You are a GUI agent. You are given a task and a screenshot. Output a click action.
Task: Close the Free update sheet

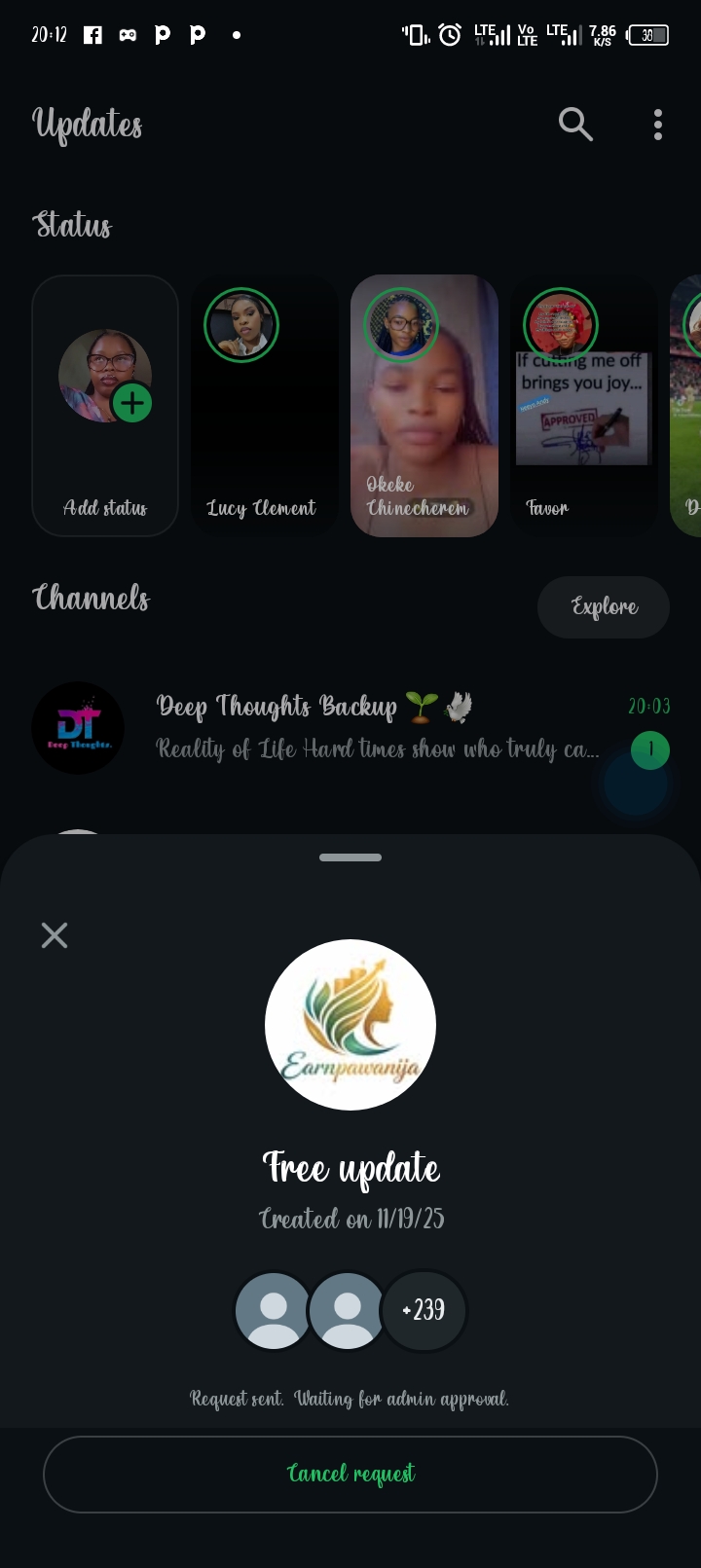pyautogui.click(x=55, y=935)
